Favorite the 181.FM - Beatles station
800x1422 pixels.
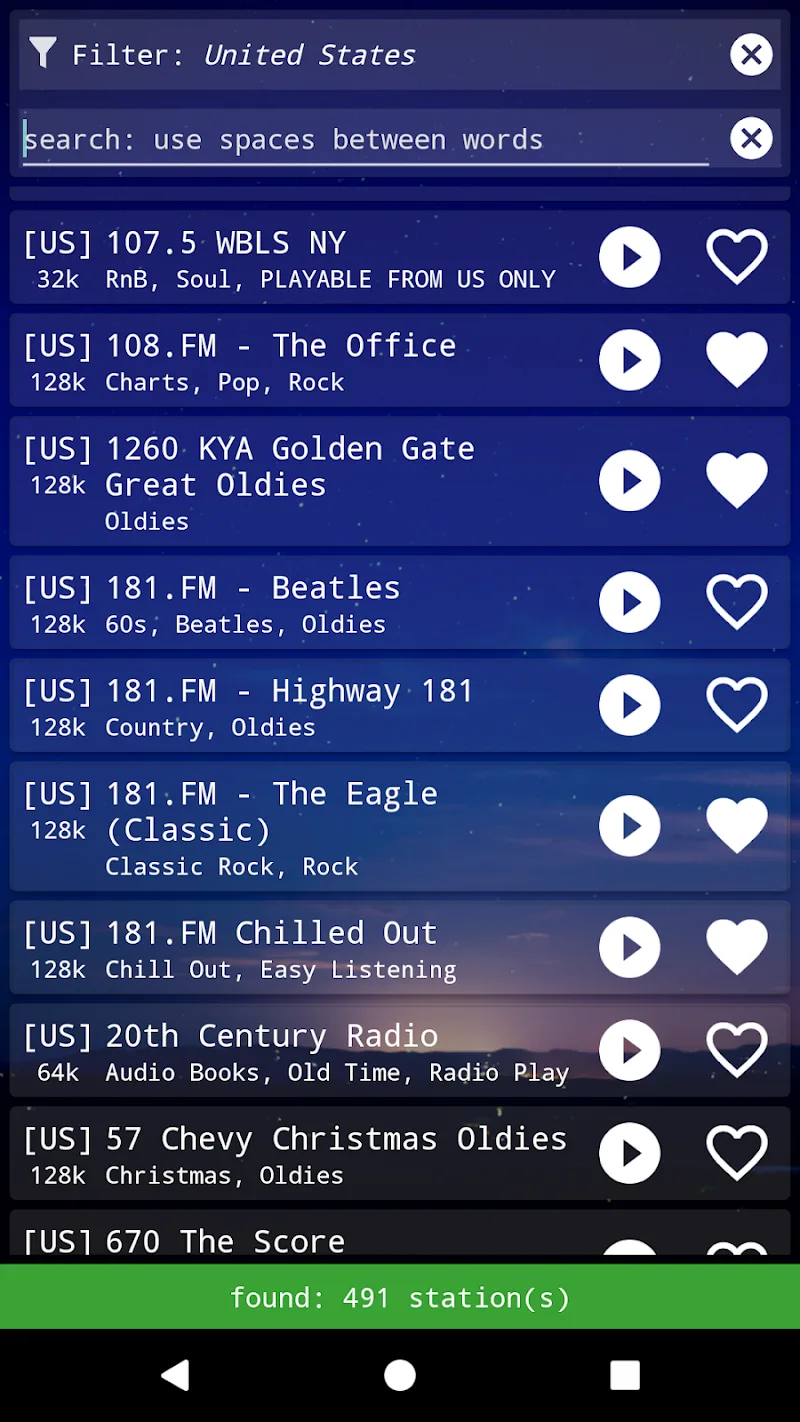click(737, 602)
